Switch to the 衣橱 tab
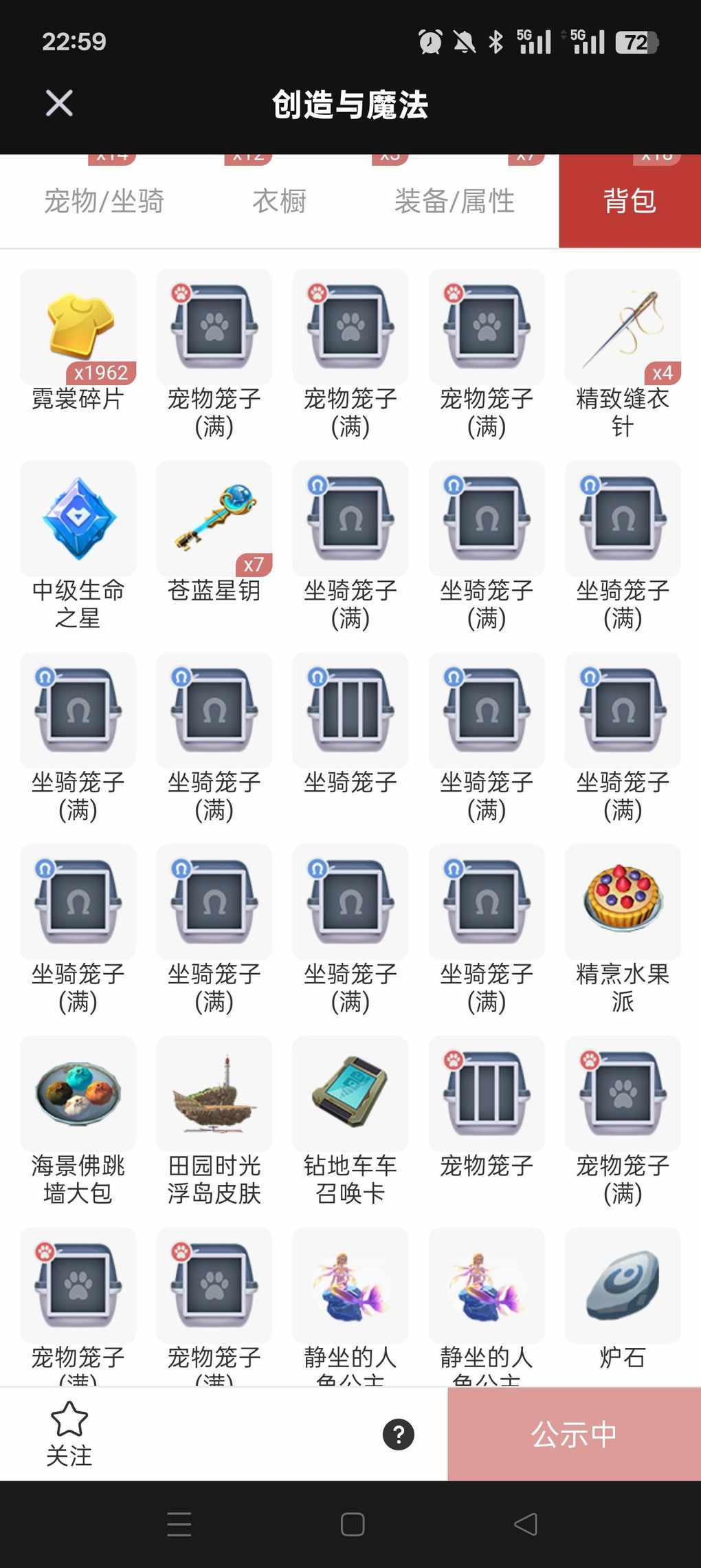Screen dimensions: 701x1568 [279, 202]
